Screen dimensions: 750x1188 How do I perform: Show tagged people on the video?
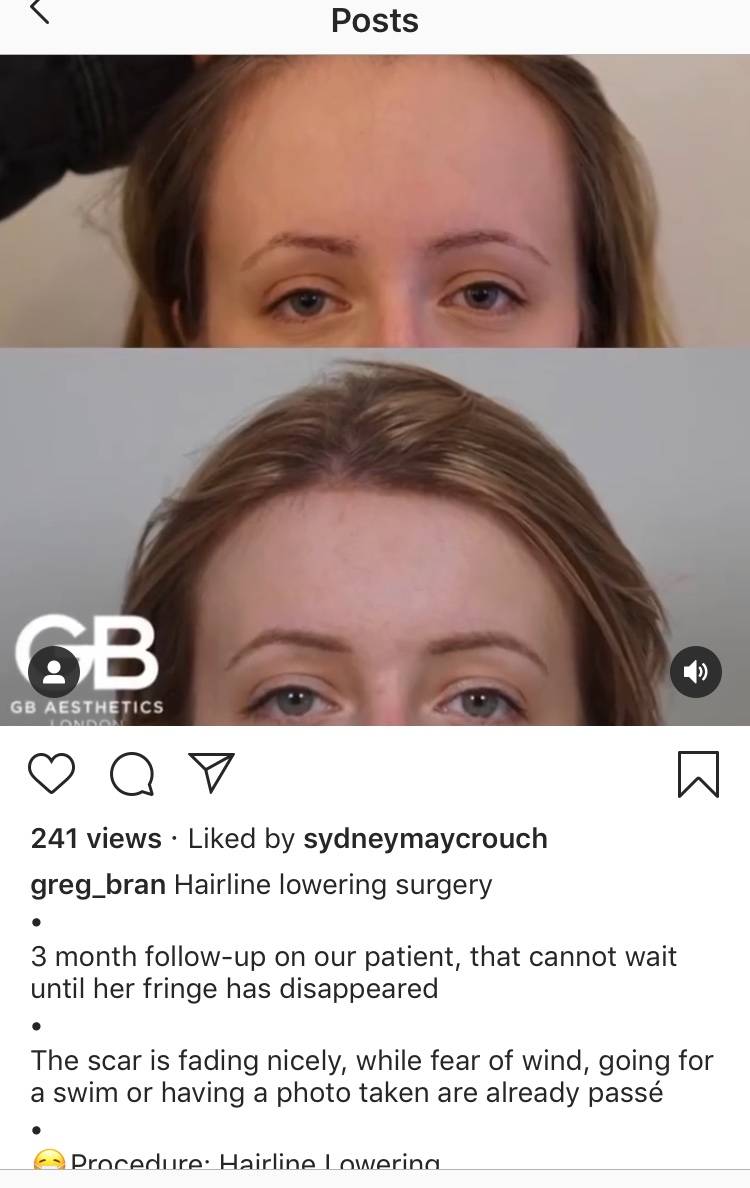pyautogui.click(x=54, y=672)
